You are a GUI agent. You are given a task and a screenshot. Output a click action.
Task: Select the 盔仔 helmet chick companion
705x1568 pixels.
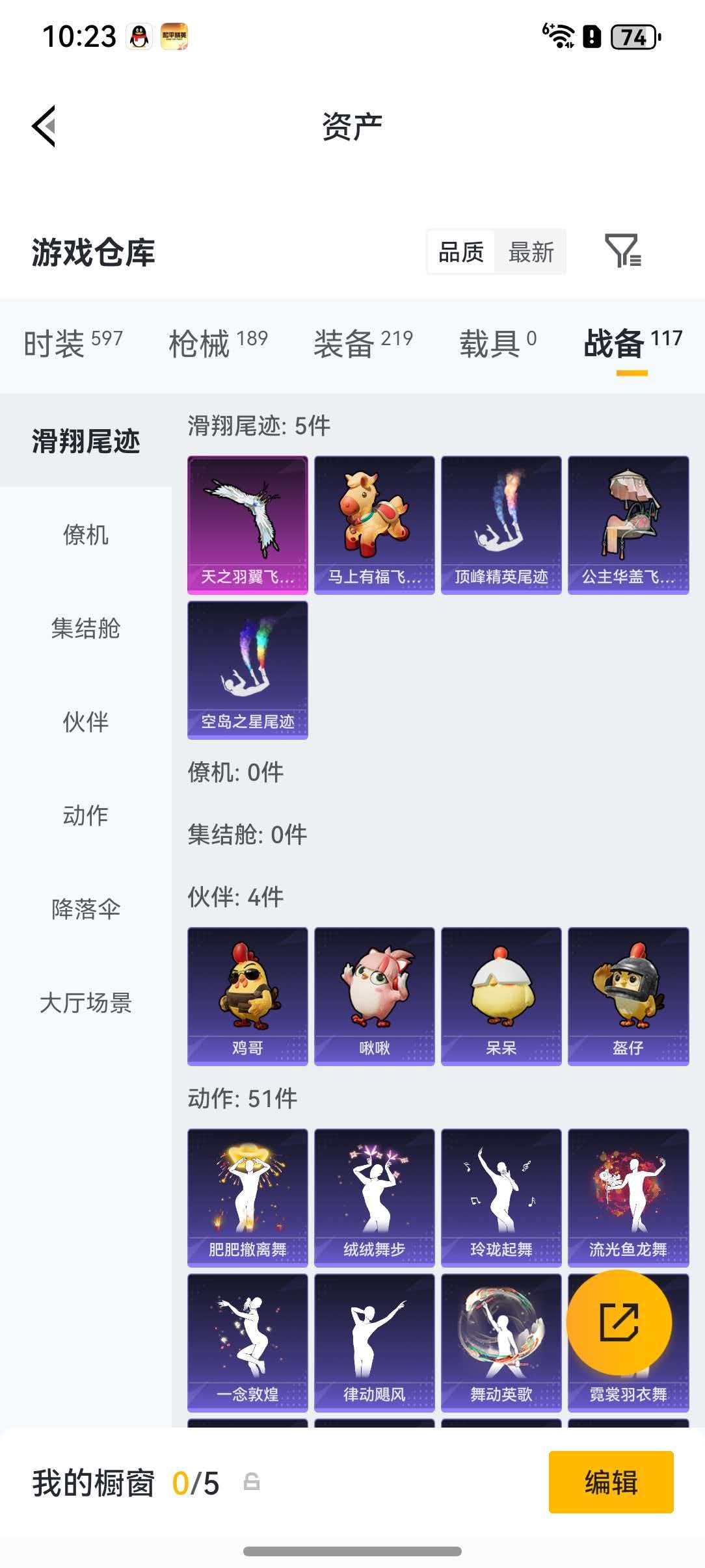(627, 988)
